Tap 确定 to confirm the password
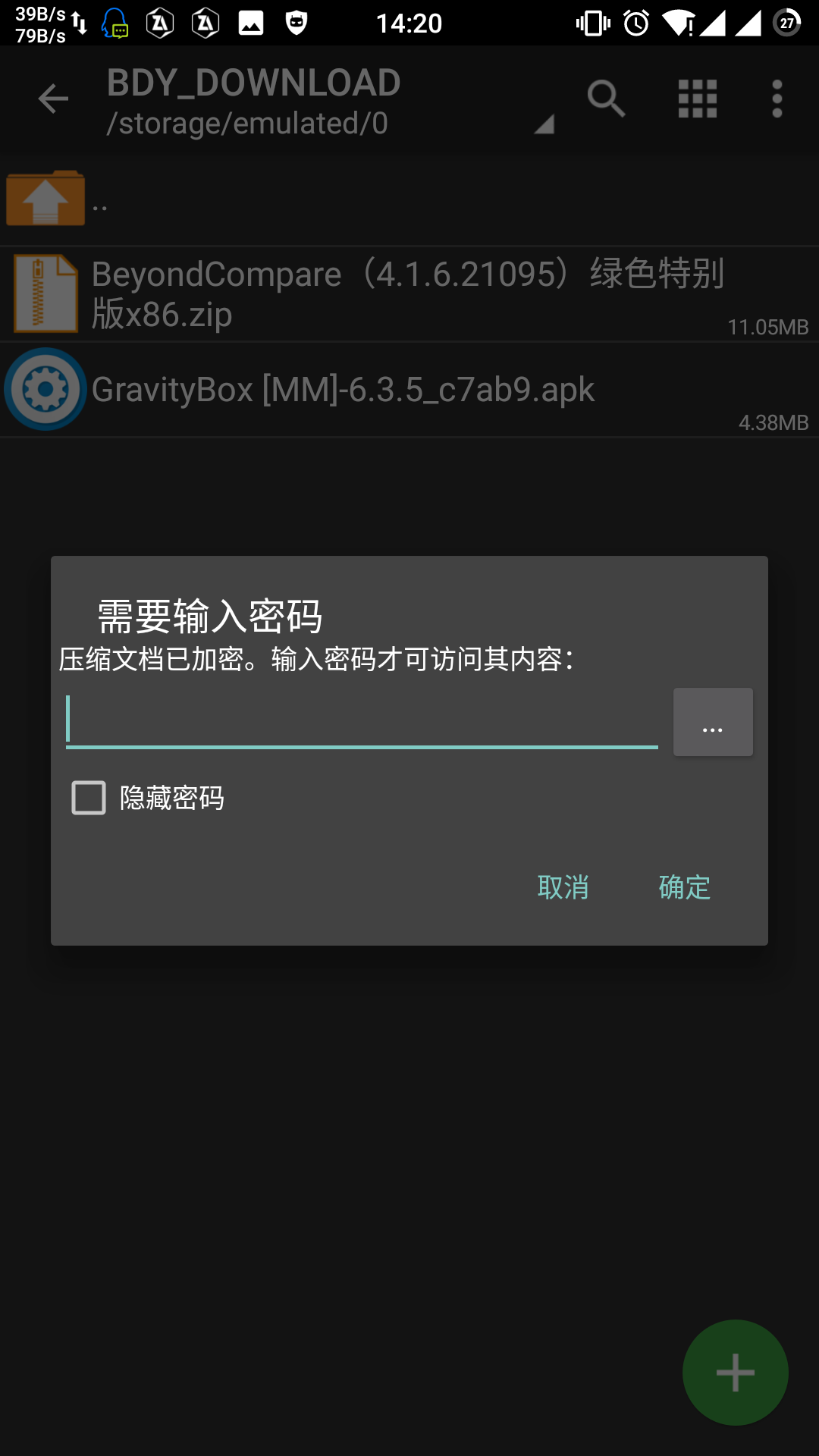The width and height of the screenshot is (819, 1456). (683, 887)
